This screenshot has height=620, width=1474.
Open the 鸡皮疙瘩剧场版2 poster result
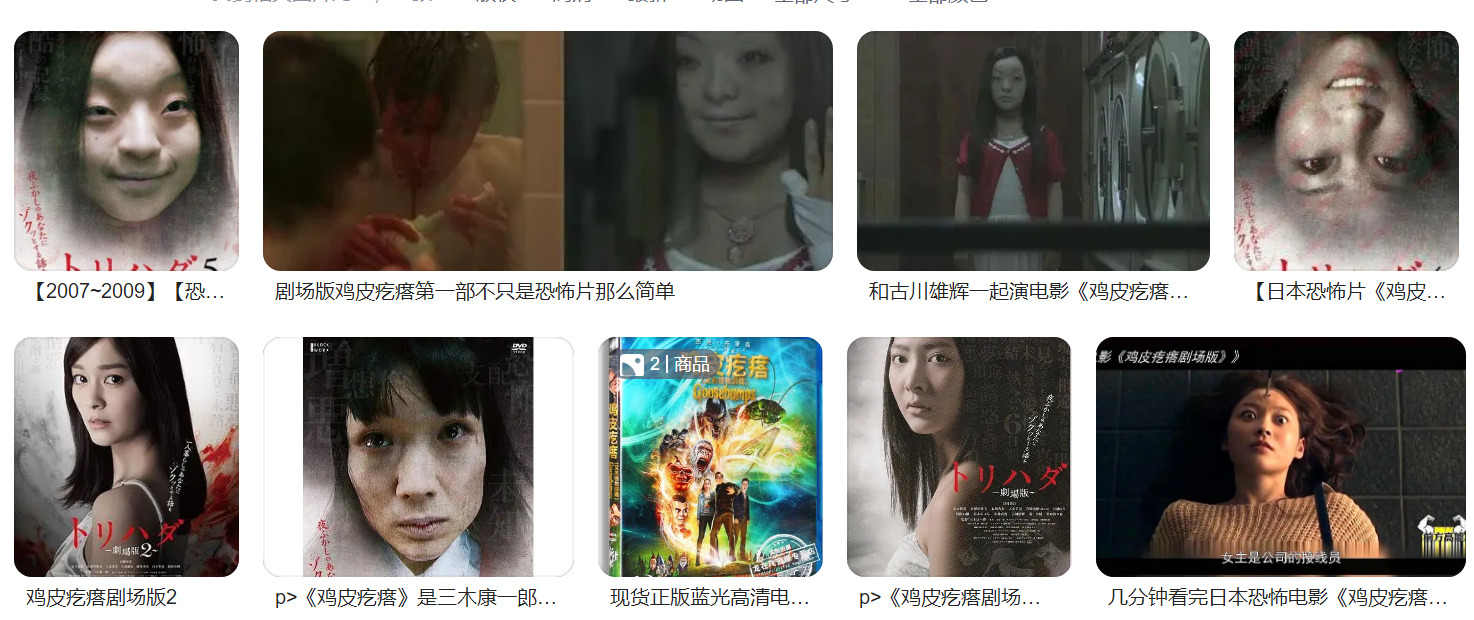tap(126, 456)
